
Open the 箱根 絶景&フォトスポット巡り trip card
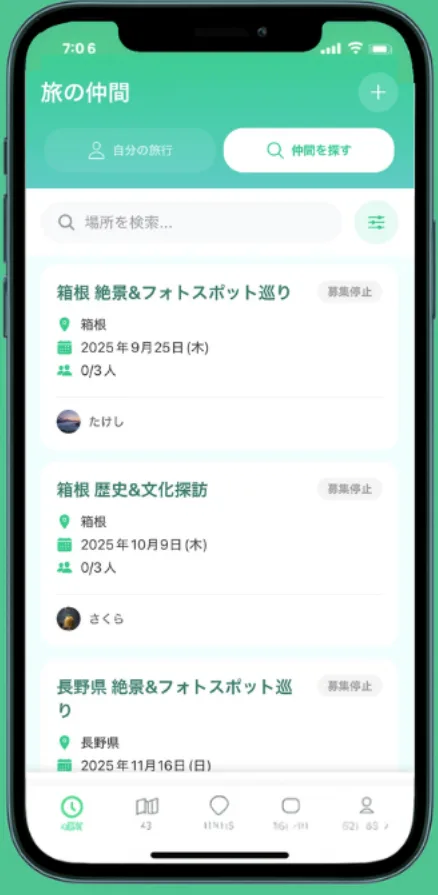pos(219,357)
